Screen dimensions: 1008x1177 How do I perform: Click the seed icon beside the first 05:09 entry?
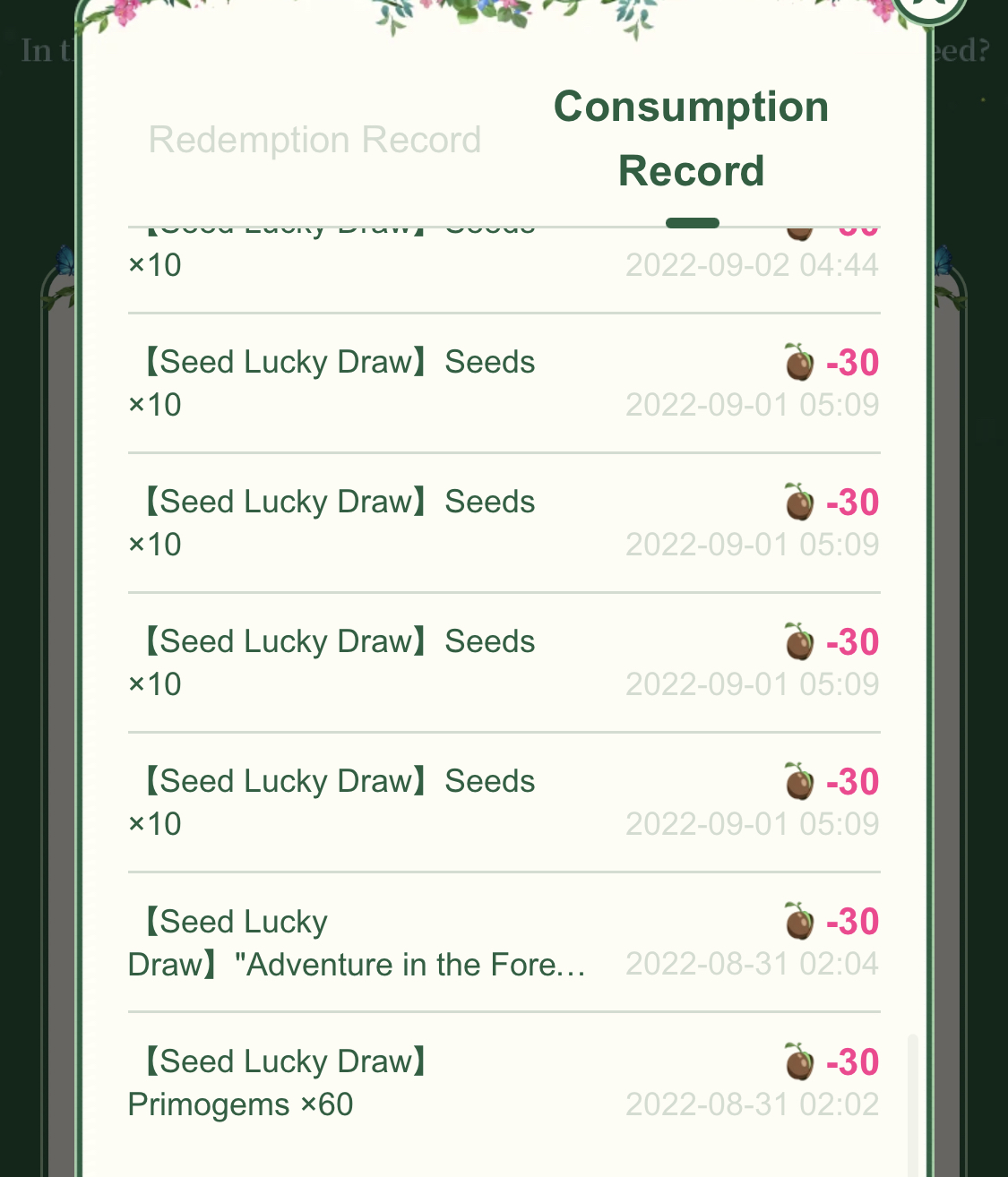(x=800, y=363)
